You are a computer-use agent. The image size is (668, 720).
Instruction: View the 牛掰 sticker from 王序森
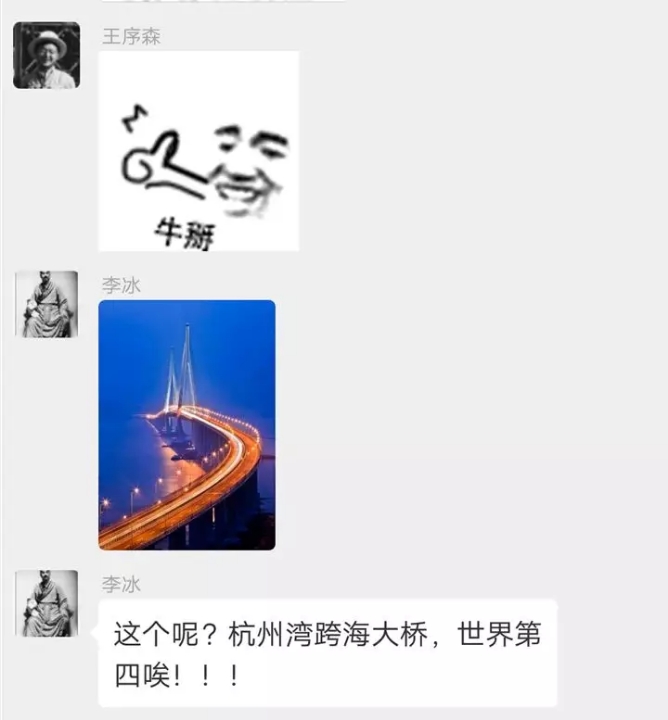(198, 151)
